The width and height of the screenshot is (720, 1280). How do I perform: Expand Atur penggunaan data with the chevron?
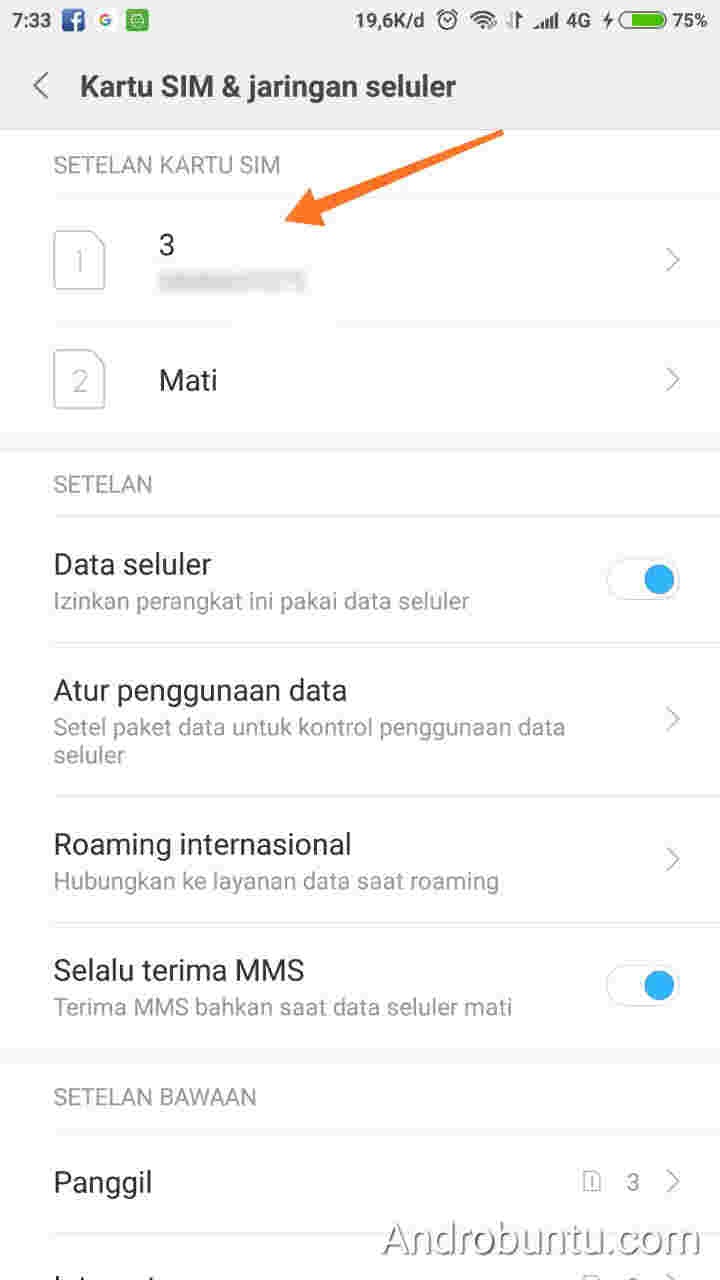pyautogui.click(x=671, y=718)
